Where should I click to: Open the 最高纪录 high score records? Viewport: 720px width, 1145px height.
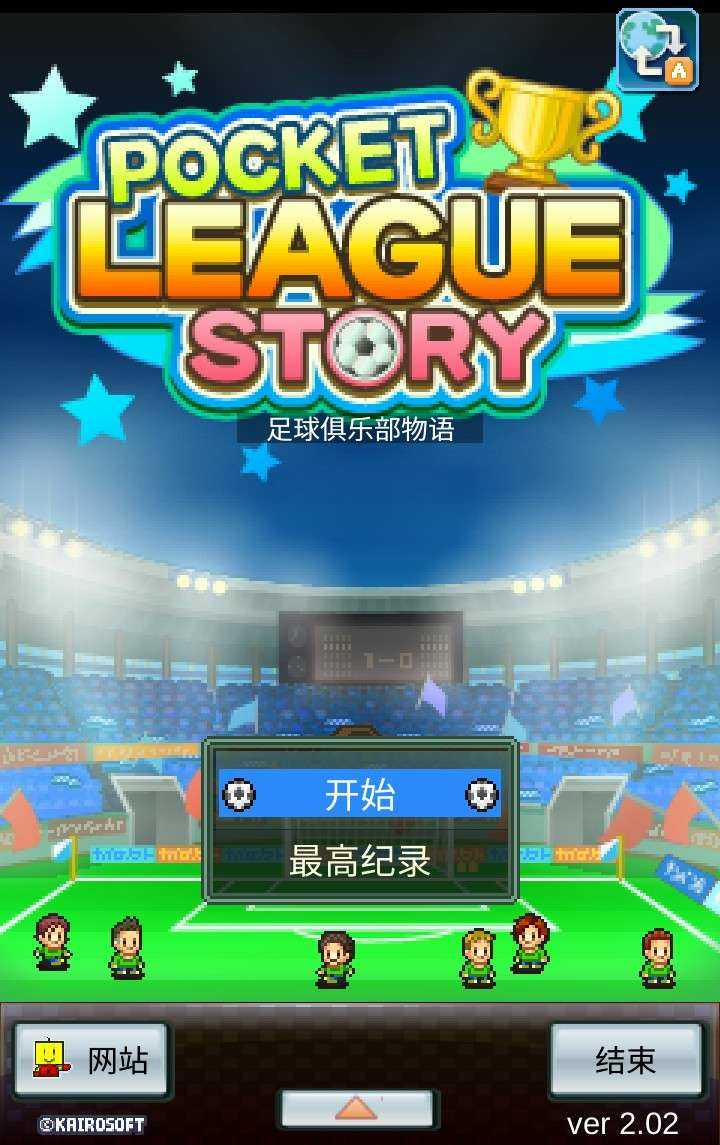pos(360,861)
